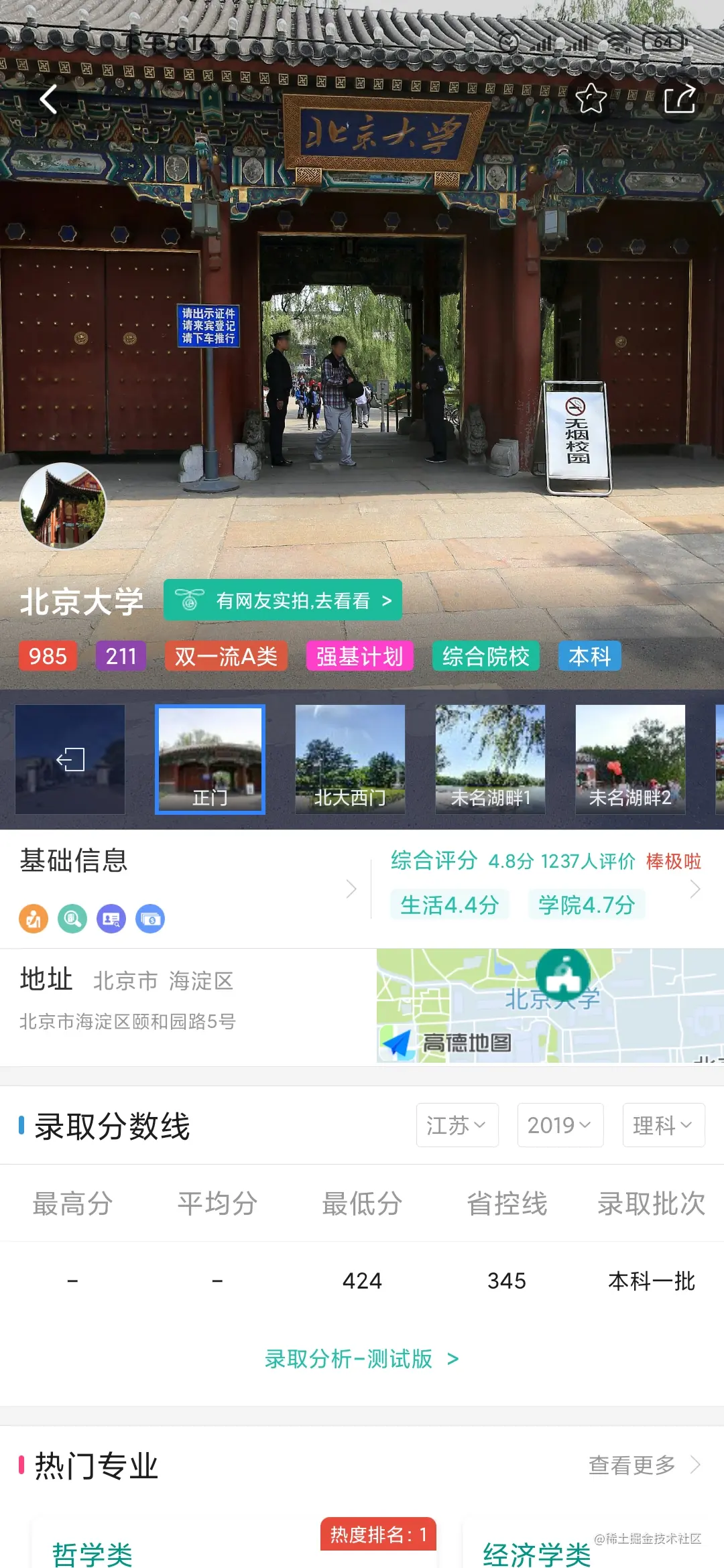Change the subject dropdown 理科
The image size is (724, 1568).
[663, 1125]
